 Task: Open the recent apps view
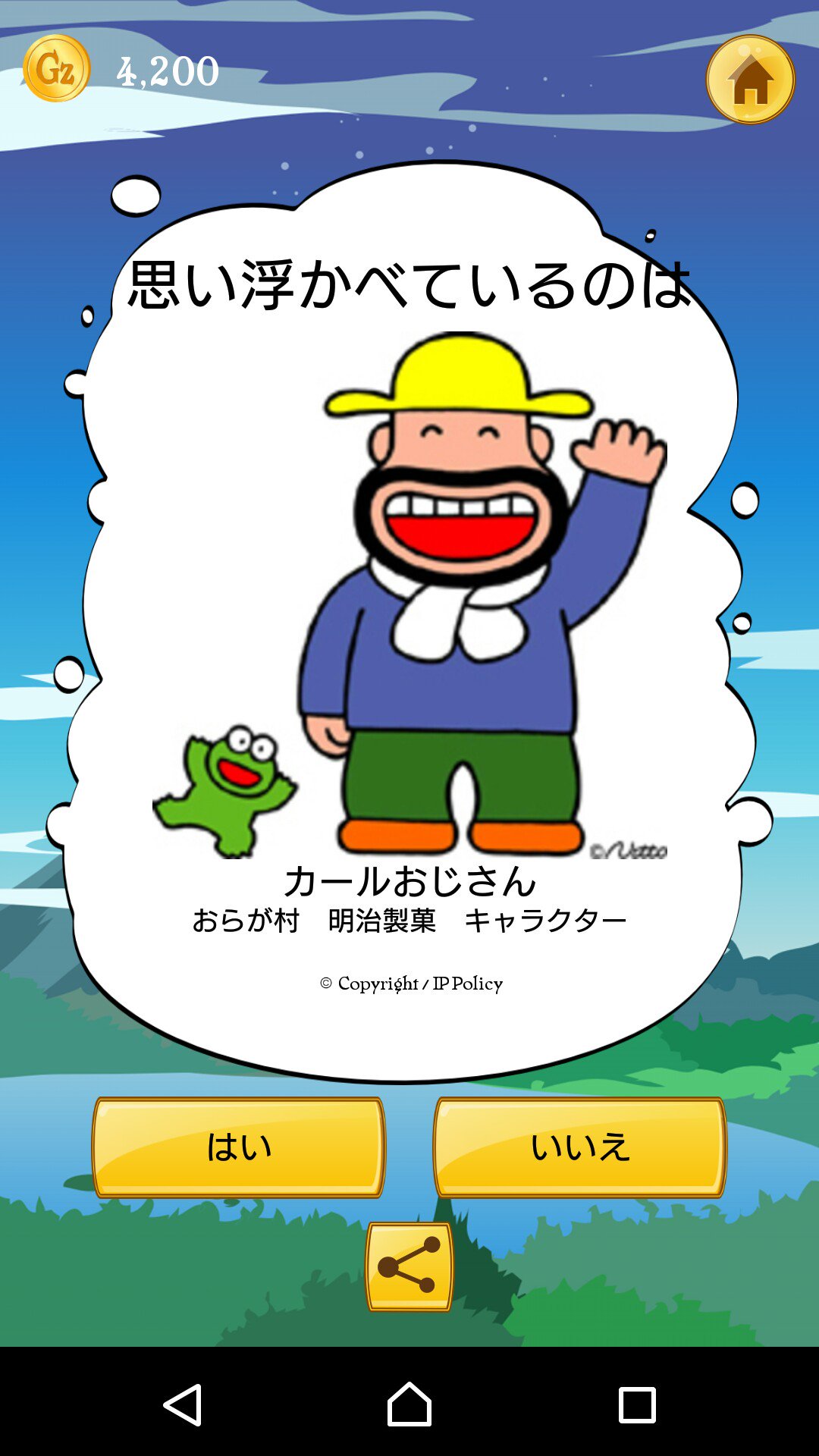click(637, 1404)
